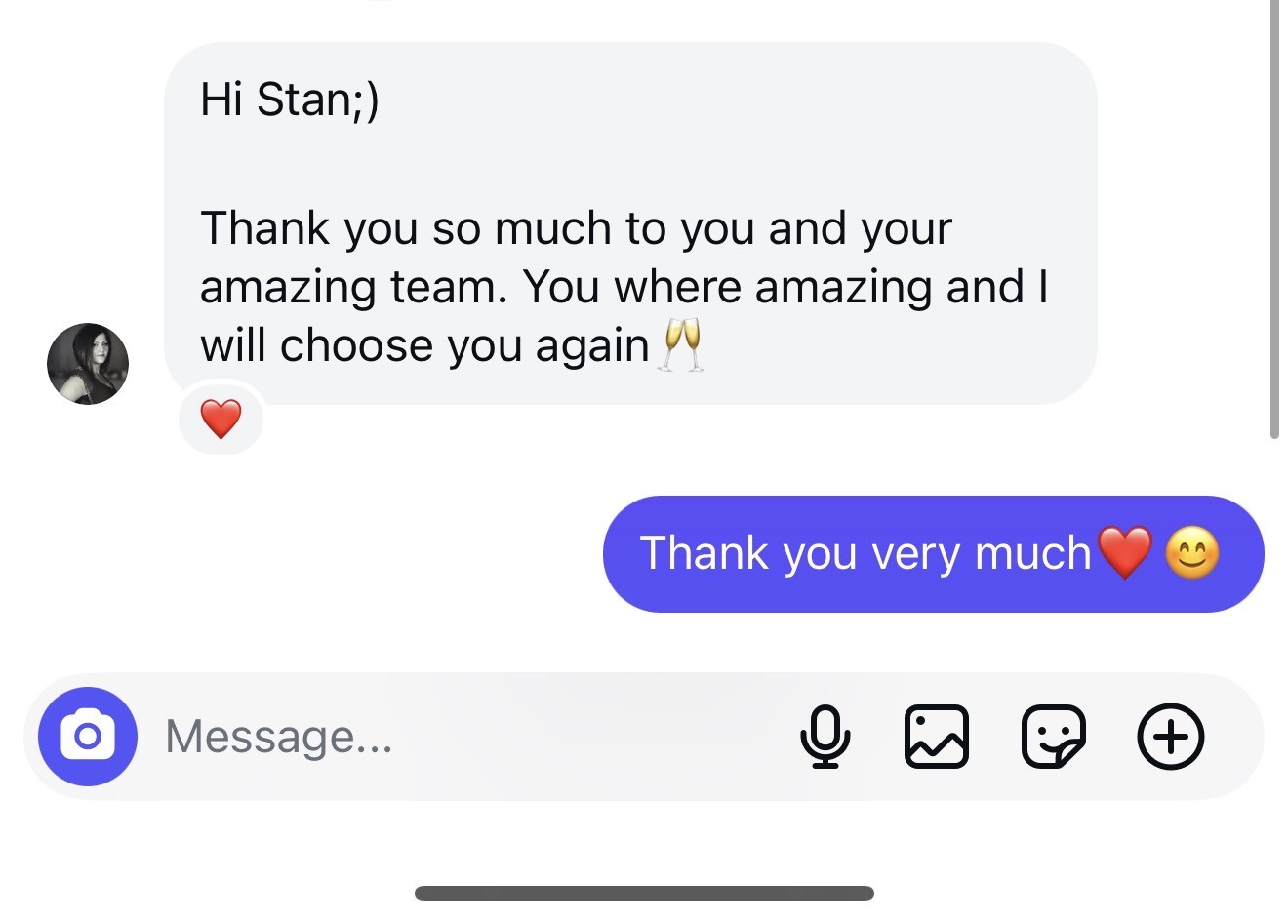The height and width of the screenshot is (924, 1288).
Task: Open the sticker picker
Action: 1054,737
